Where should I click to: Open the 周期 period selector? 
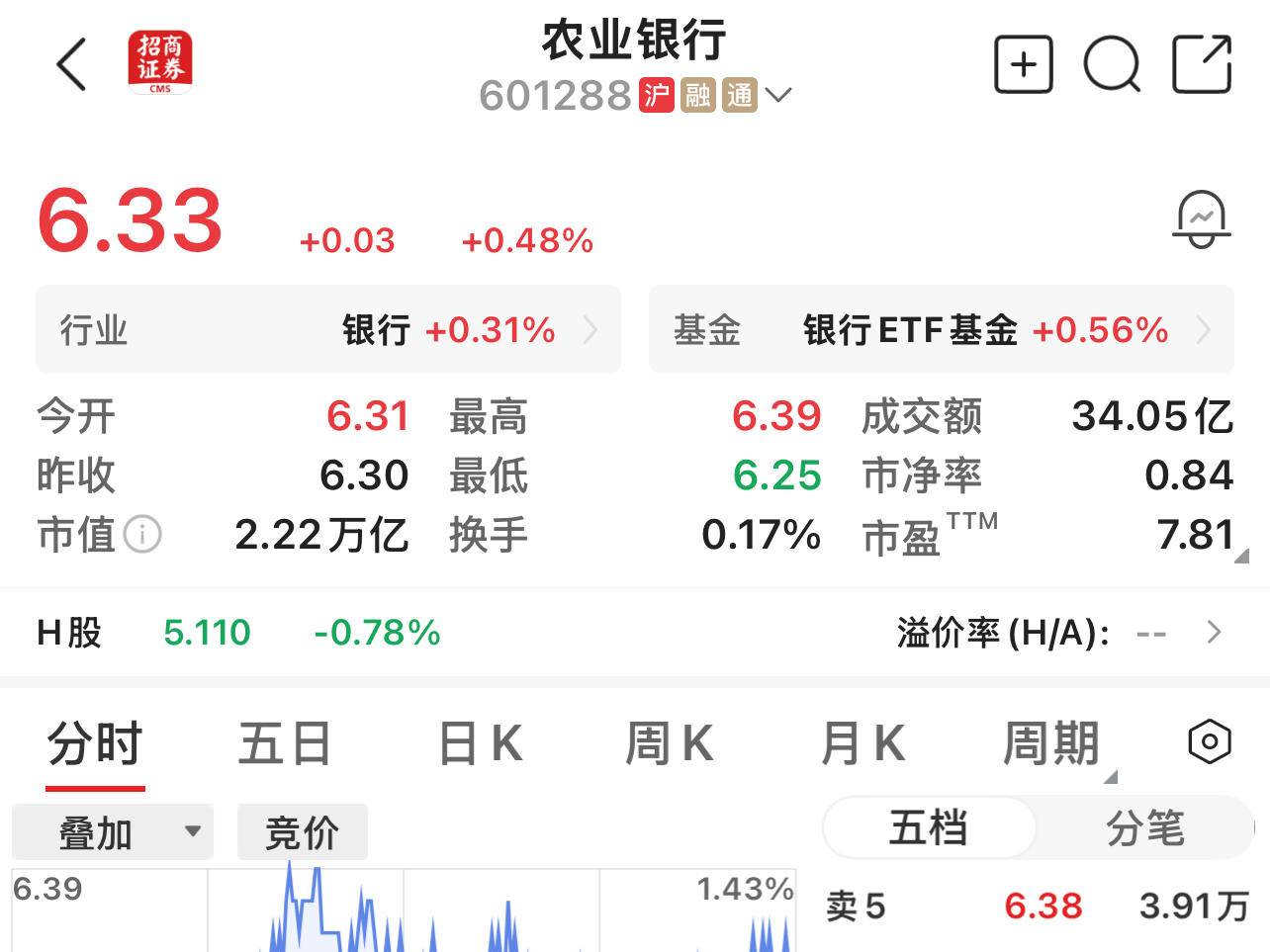click(x=1052, y=744)
